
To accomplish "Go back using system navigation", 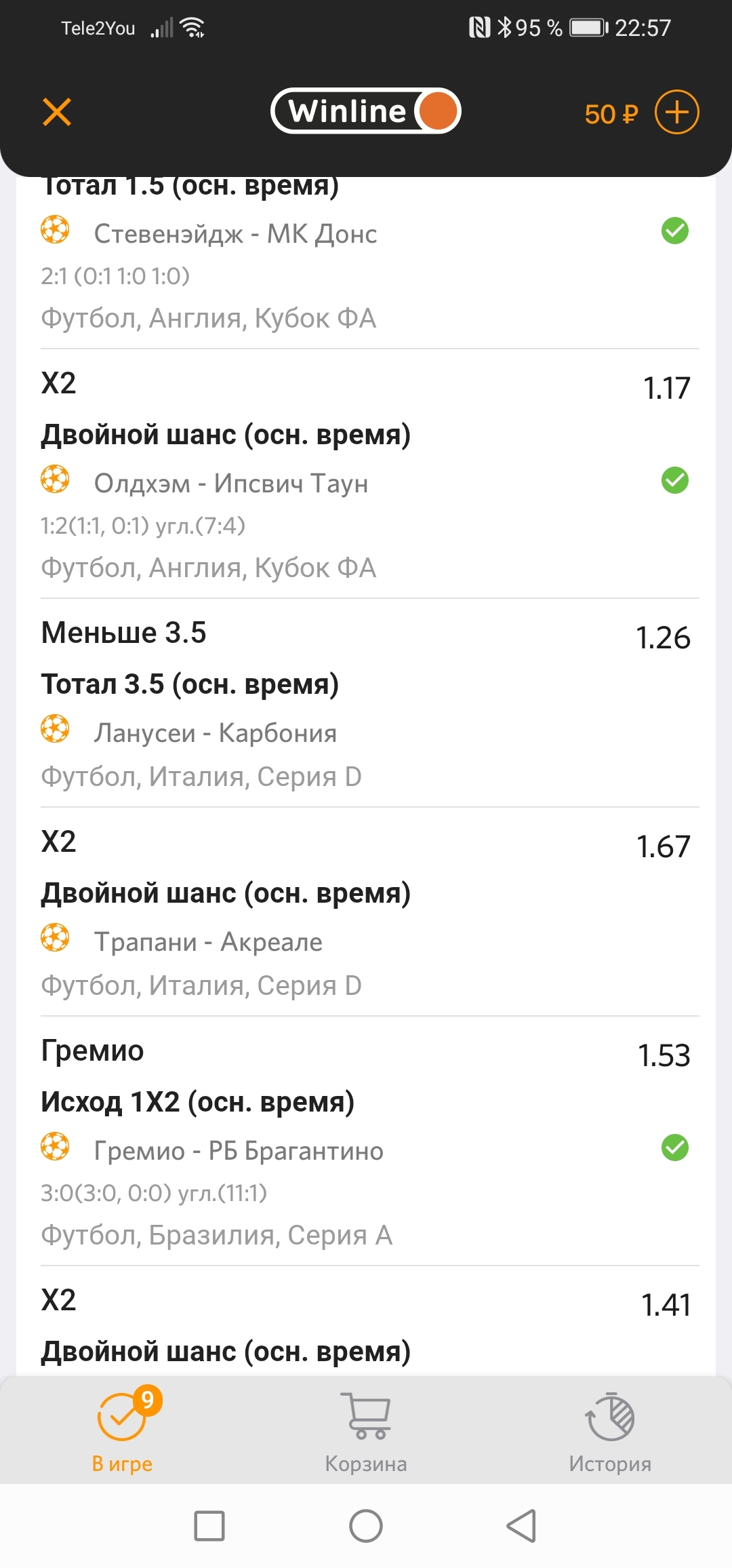I will pos(522,1526).
